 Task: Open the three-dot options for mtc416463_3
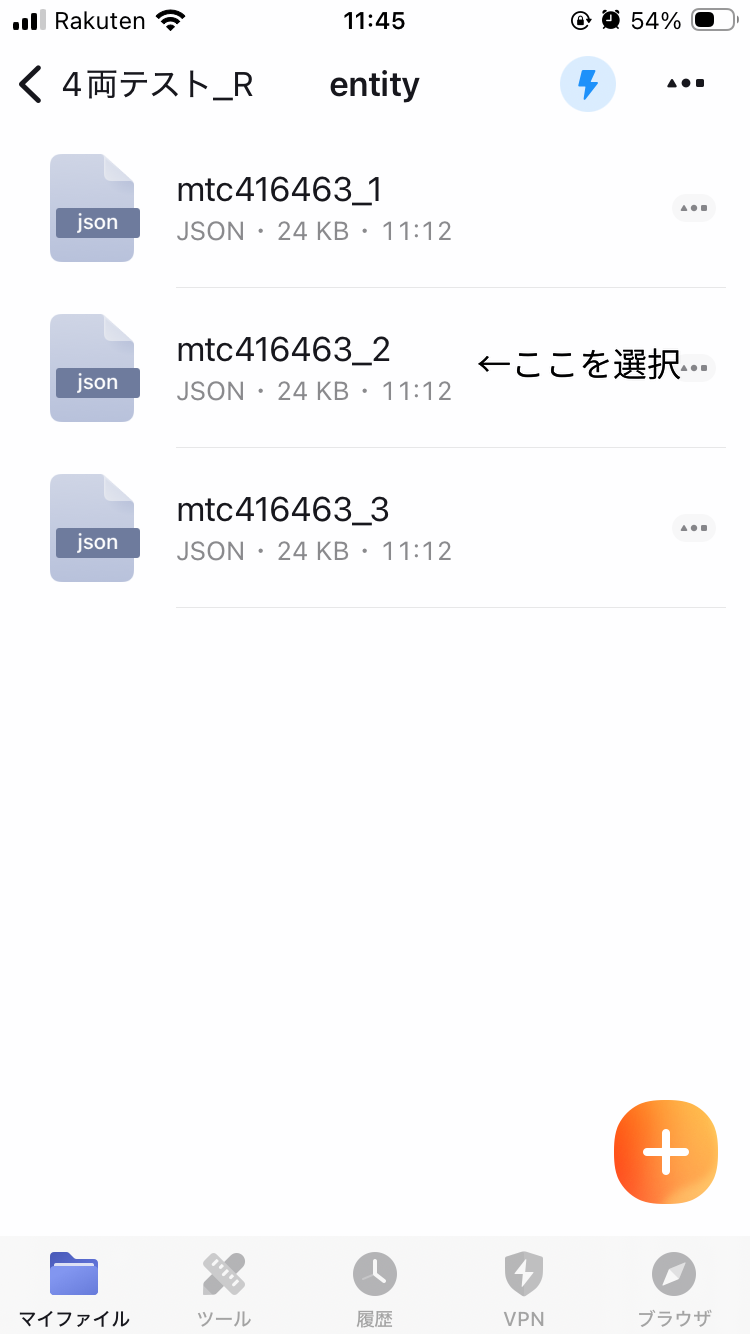tap(694, 528)
